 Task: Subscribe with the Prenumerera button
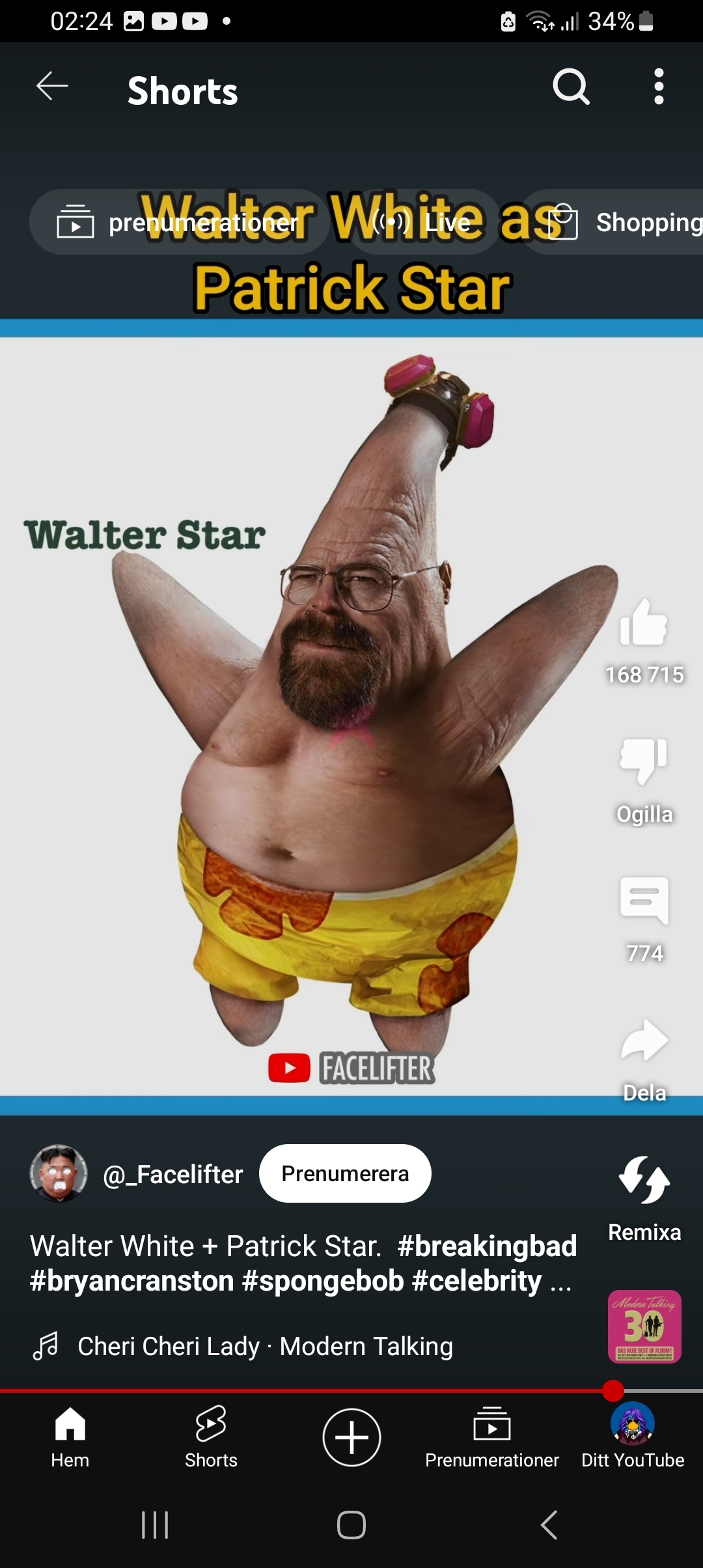point(345,1173)
